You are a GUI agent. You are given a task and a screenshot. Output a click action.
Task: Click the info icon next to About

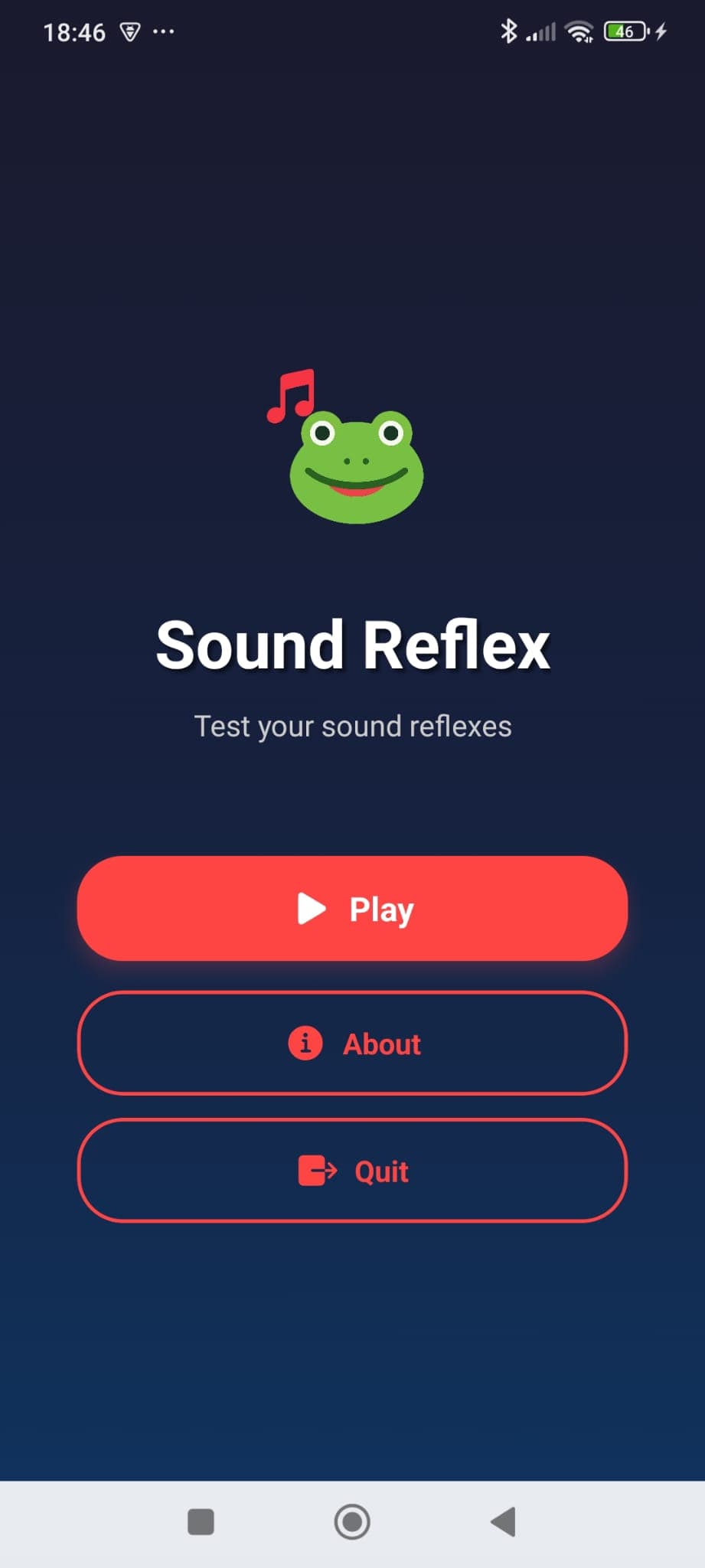click(305, 1043)
